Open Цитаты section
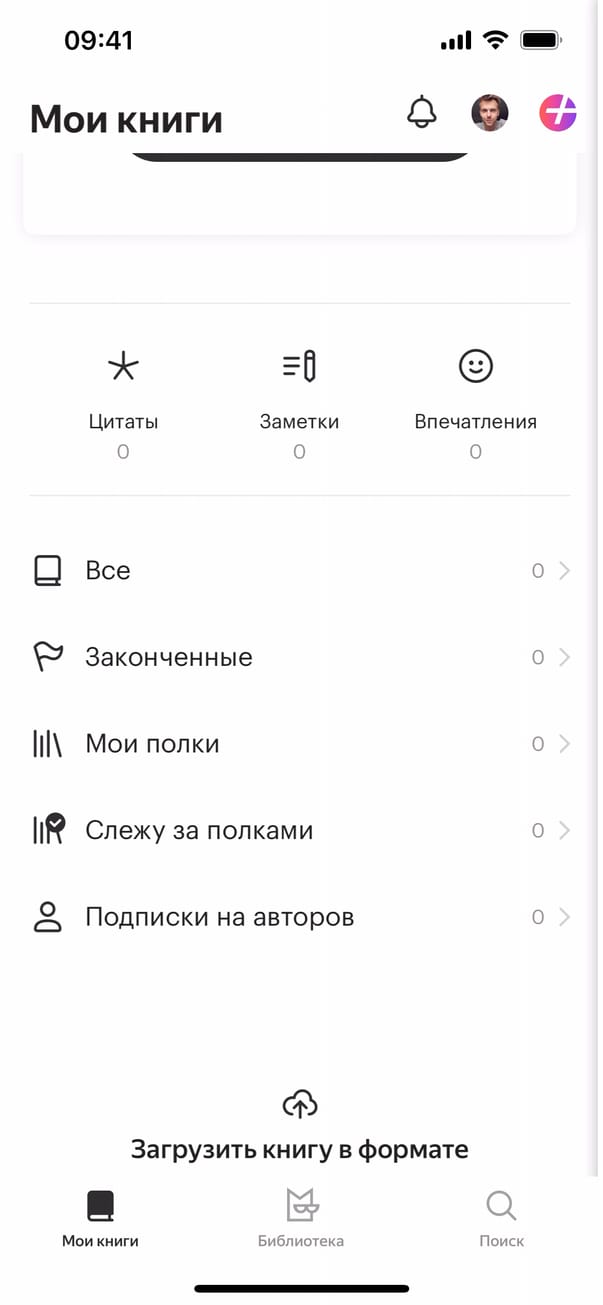603x1305 pixels. point(123,393)
